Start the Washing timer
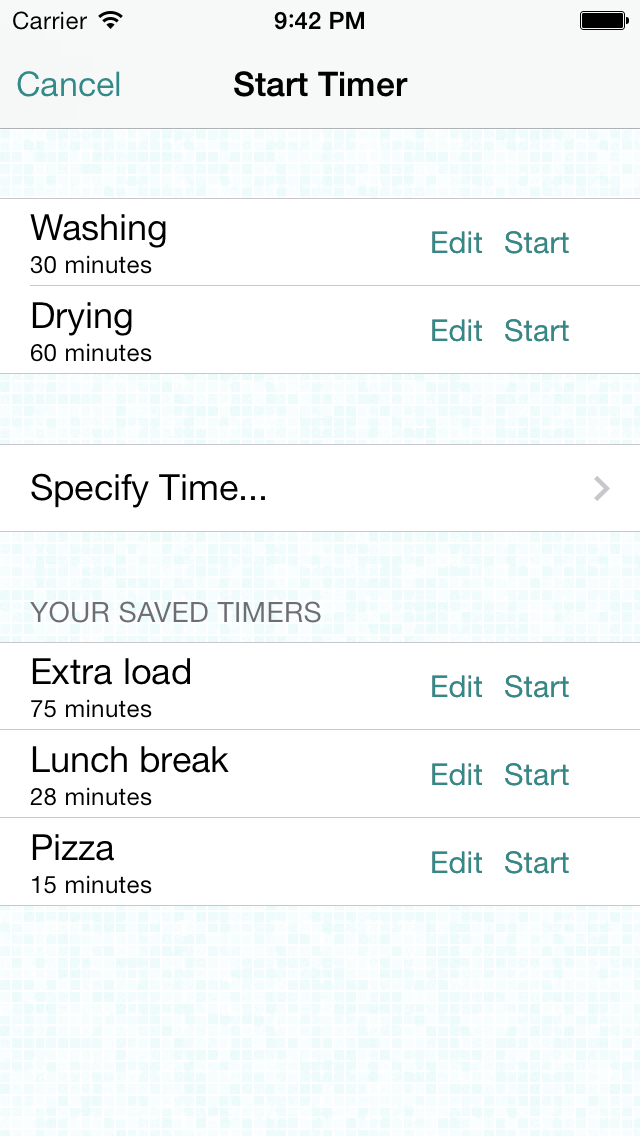640x1136 pixels. point(536,243)
